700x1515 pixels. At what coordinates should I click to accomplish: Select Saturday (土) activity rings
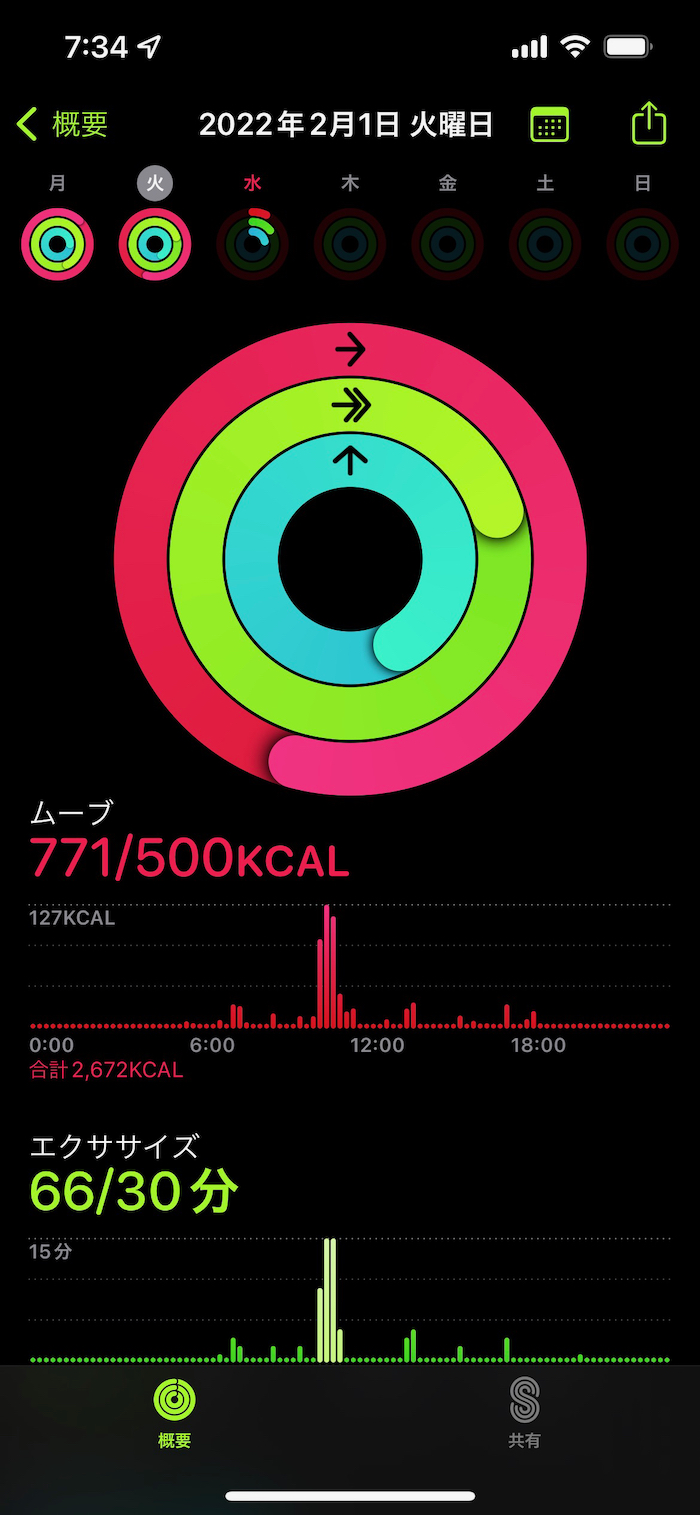[546, 244]
